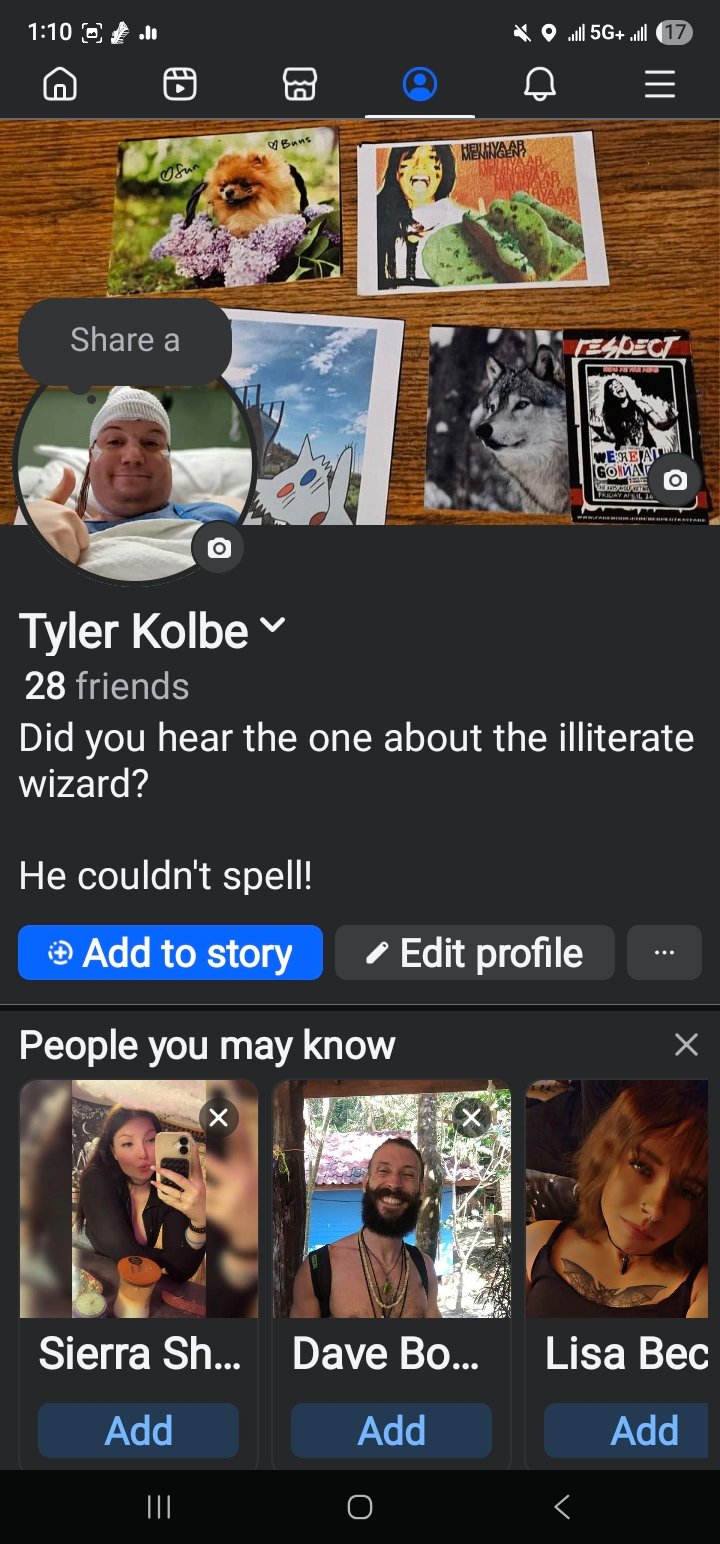Tap Add to story

170,952
